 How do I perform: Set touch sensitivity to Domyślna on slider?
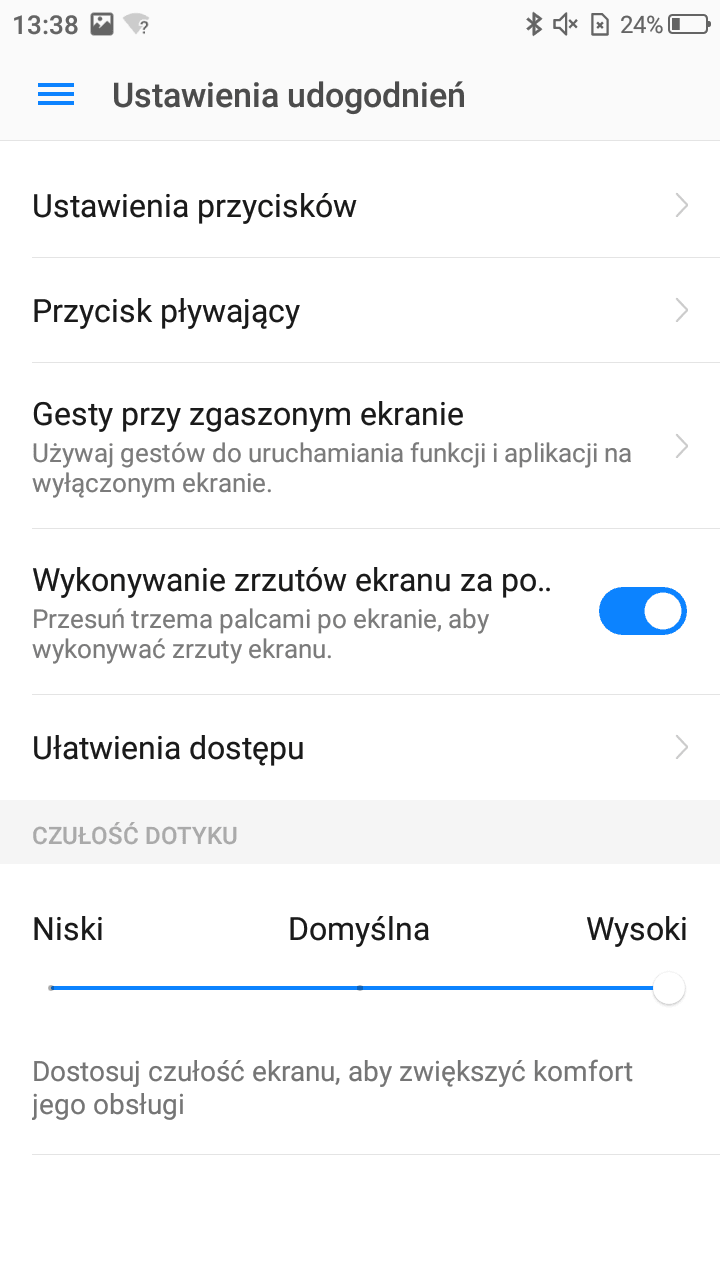[359, 988]
